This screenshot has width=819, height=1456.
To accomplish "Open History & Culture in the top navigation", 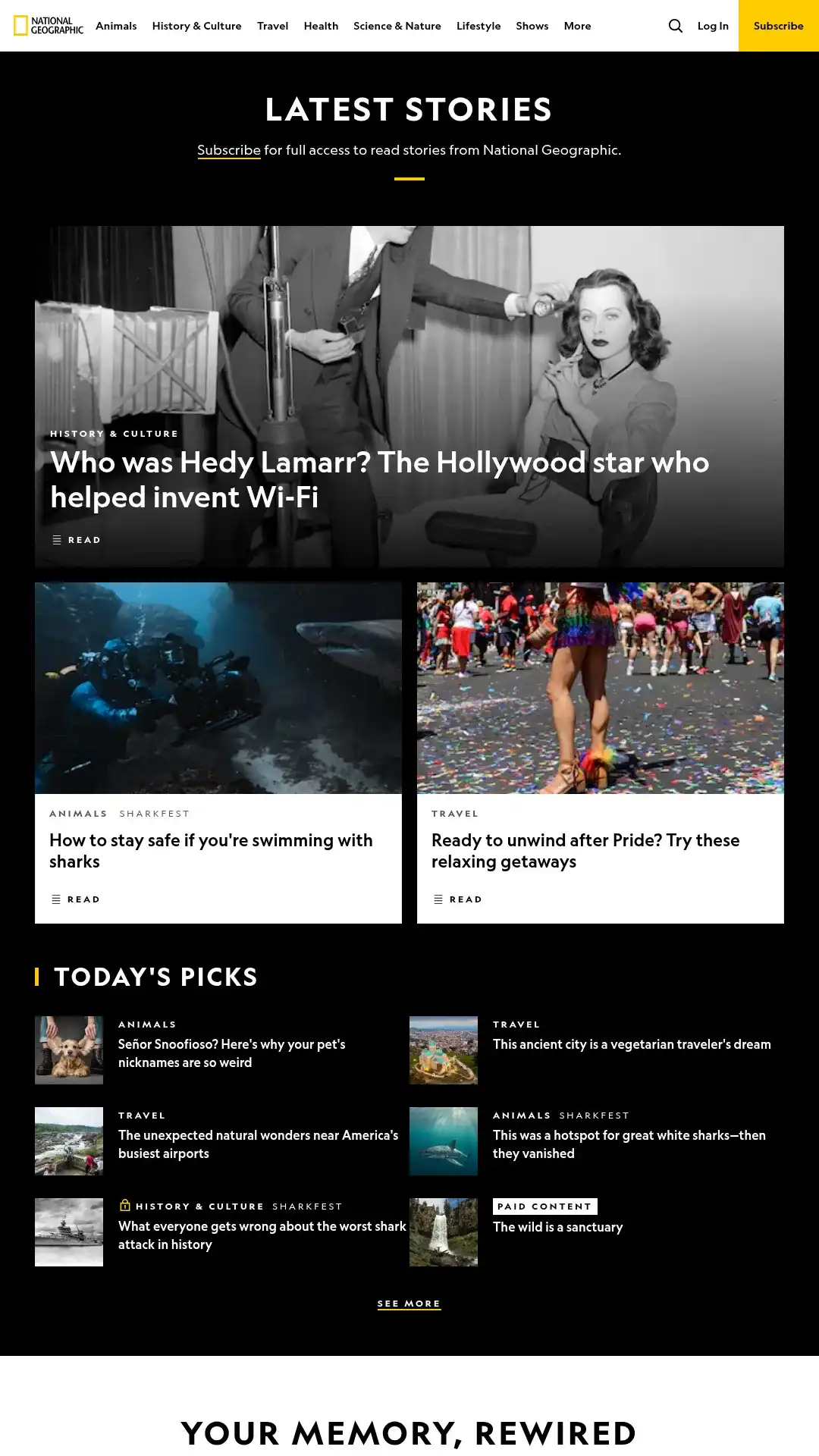I will pos(196,26).
